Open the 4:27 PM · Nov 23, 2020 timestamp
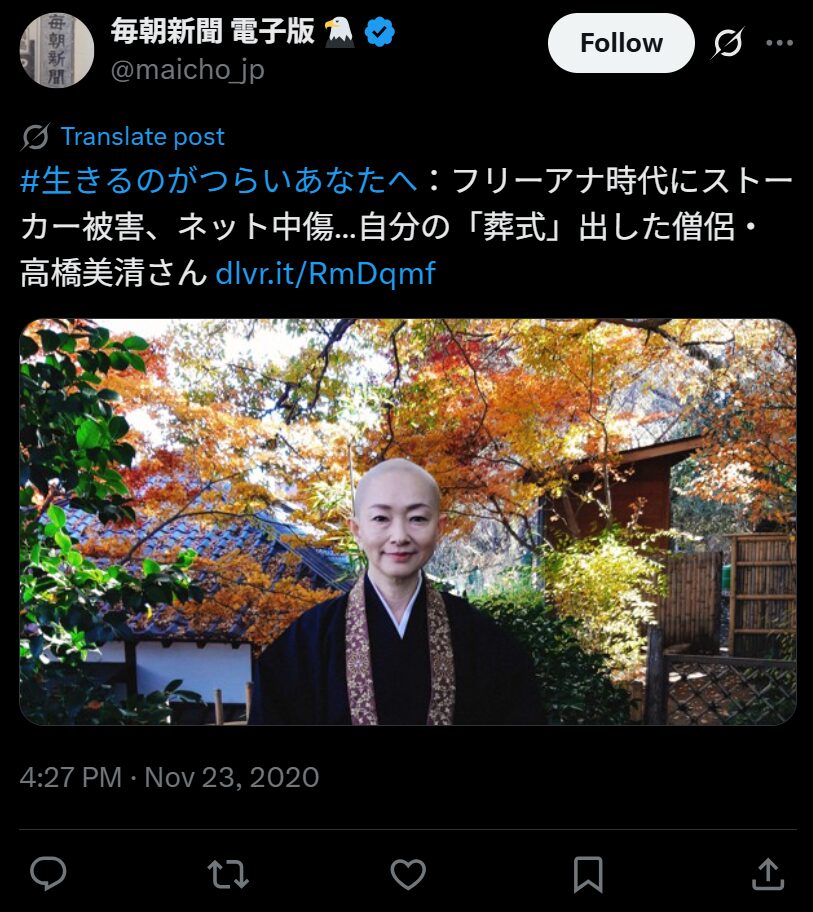The image size is (813, 912). (x=169, y=777)
